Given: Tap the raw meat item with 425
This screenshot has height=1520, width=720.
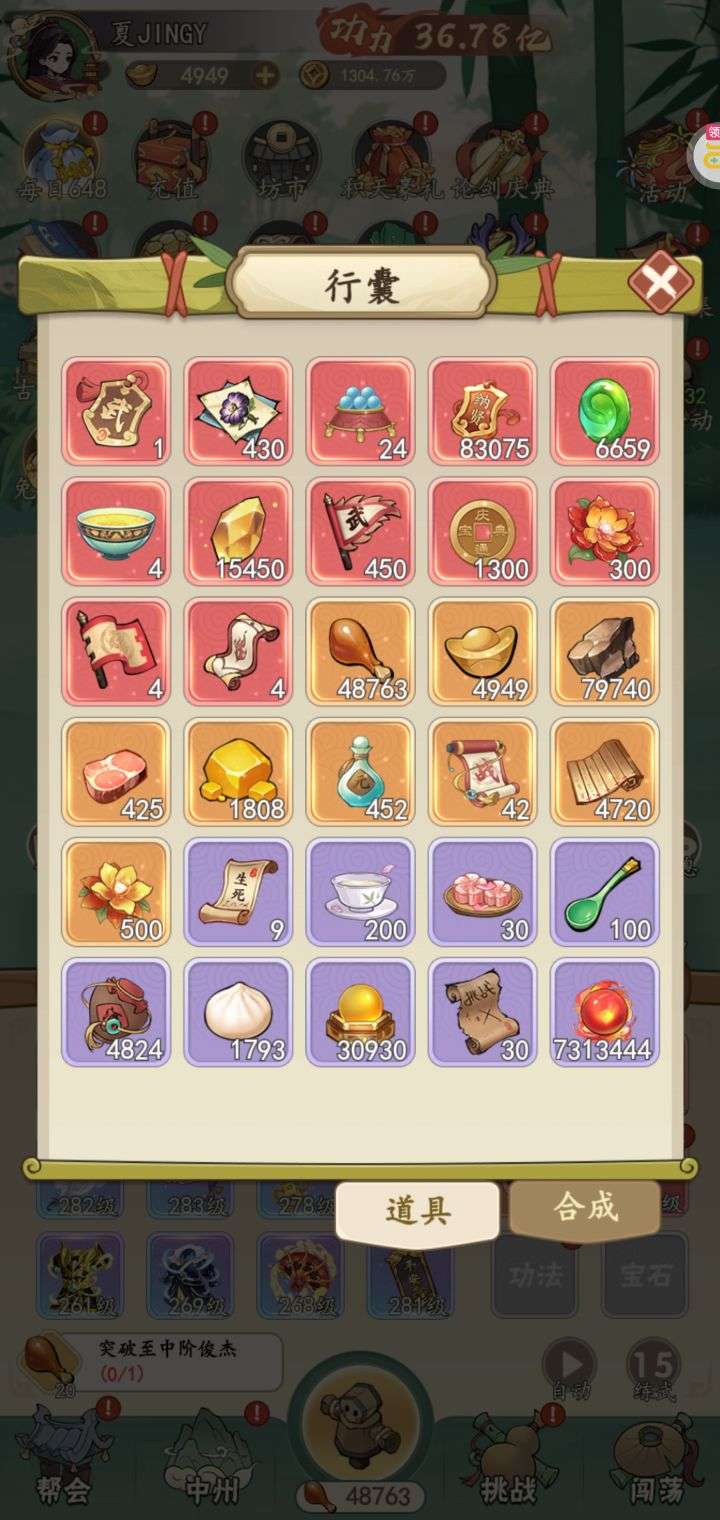Looking at the screenshot, I should (116, 771).
